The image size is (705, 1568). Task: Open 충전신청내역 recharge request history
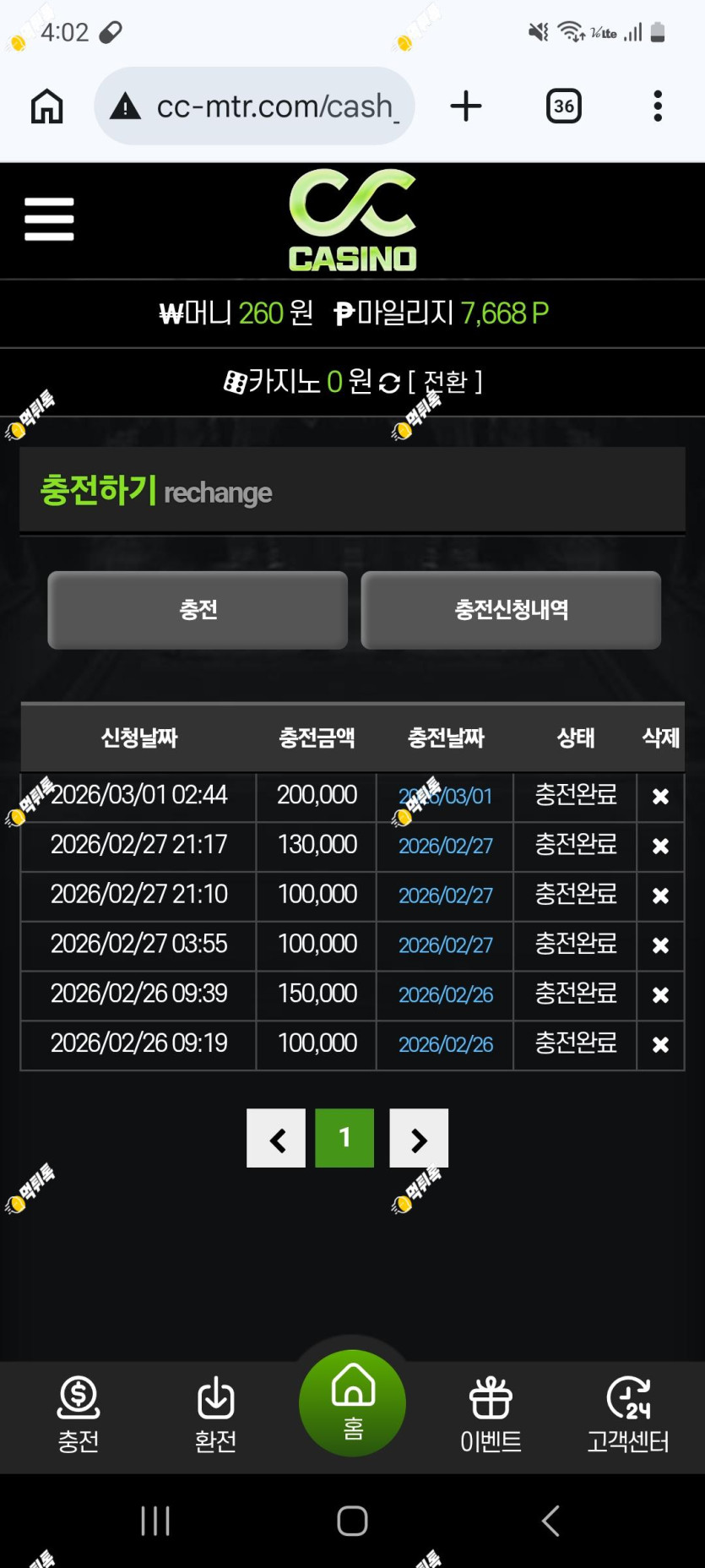511,610
